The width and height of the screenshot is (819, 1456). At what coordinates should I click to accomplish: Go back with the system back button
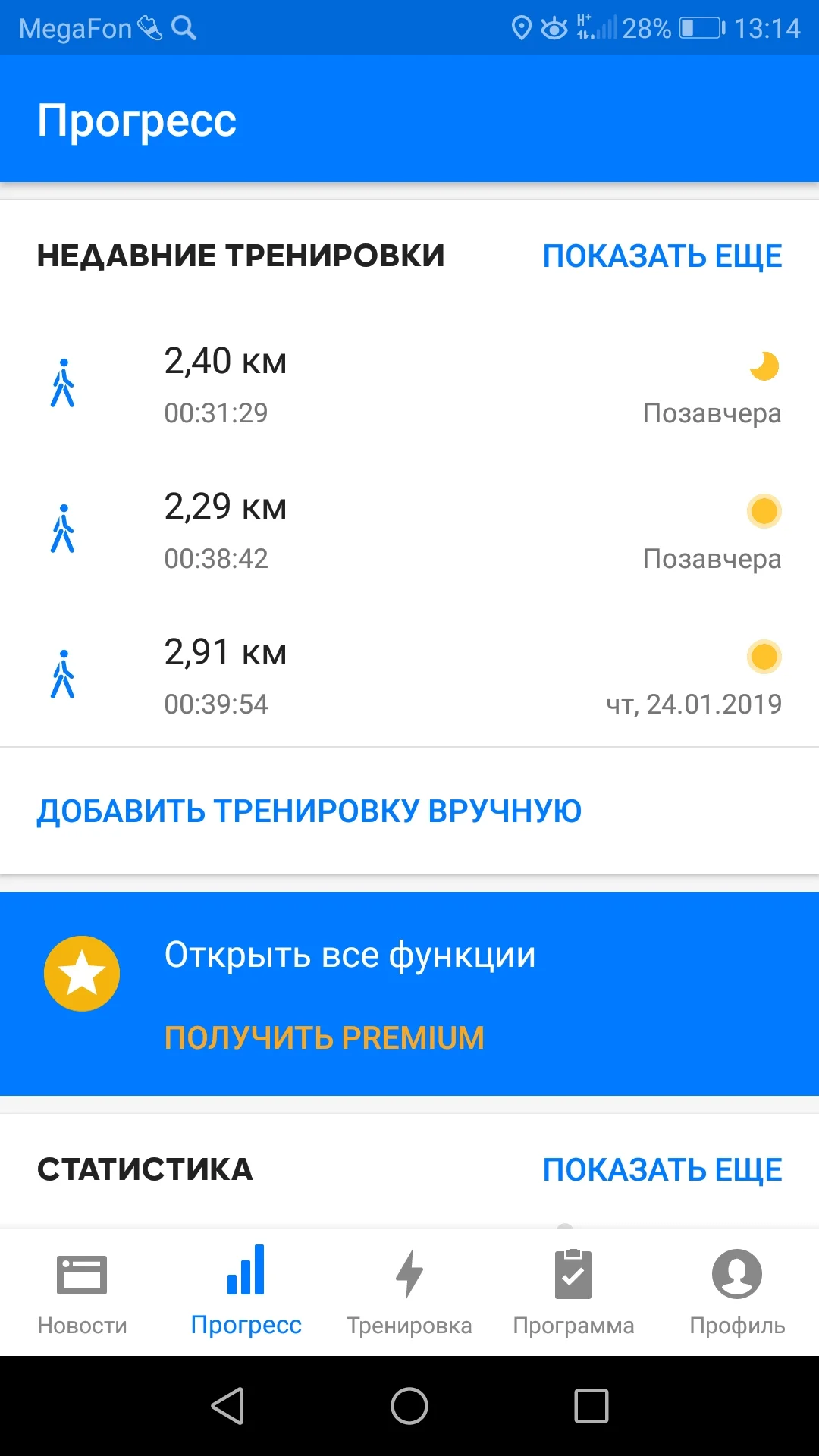click(x=227, y=1406)
